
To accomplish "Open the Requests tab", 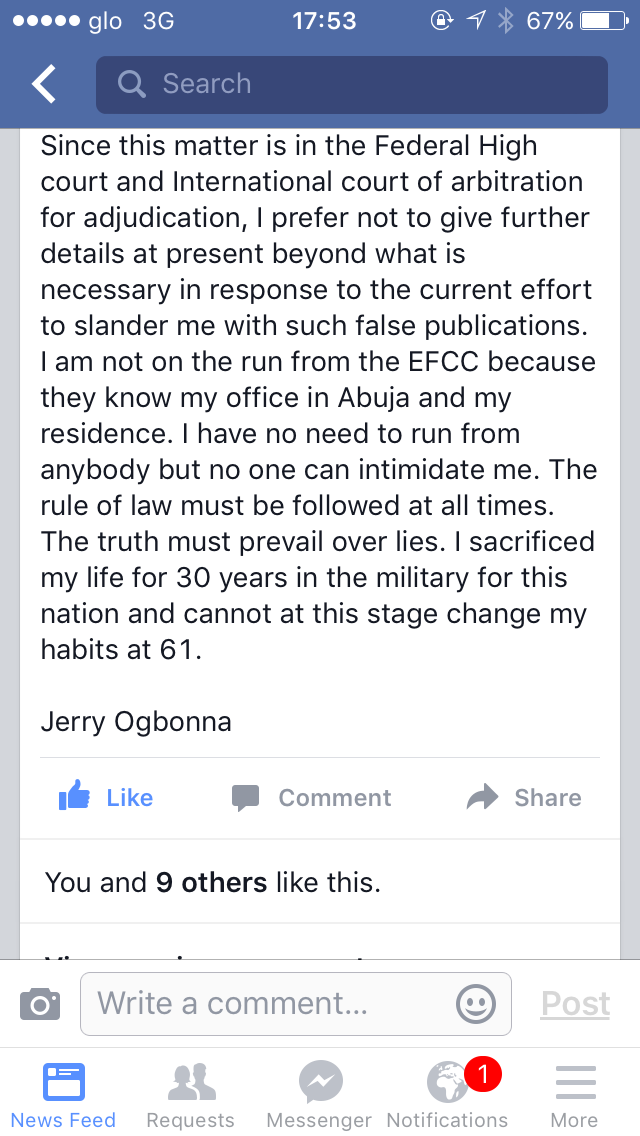I will tap(190, 1095).
